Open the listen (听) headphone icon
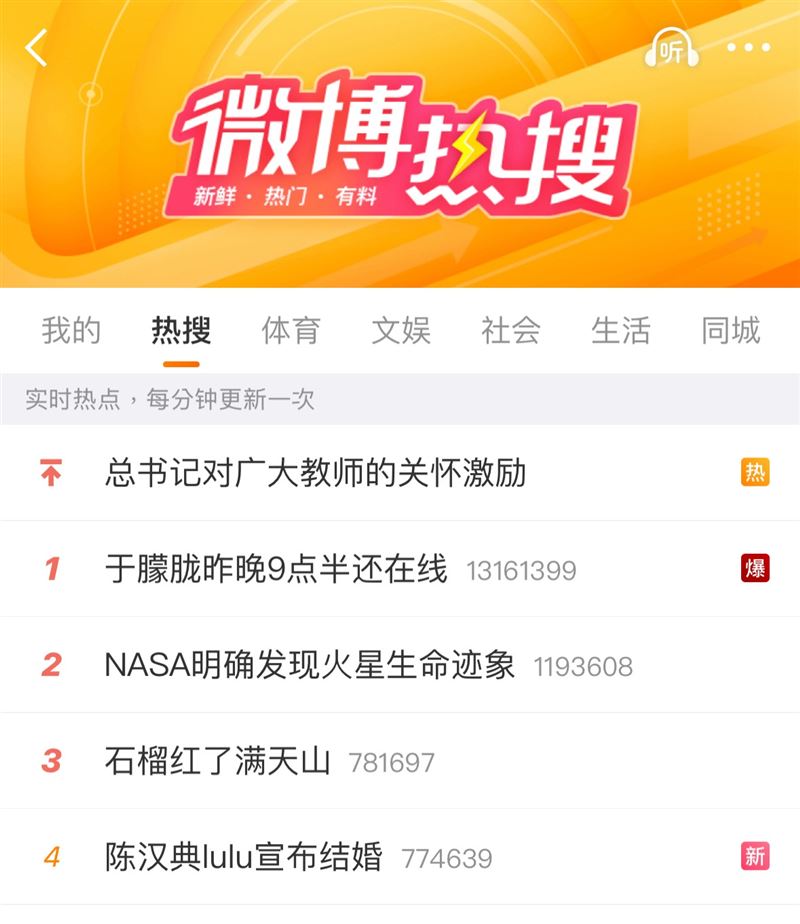 pos(672,48)
